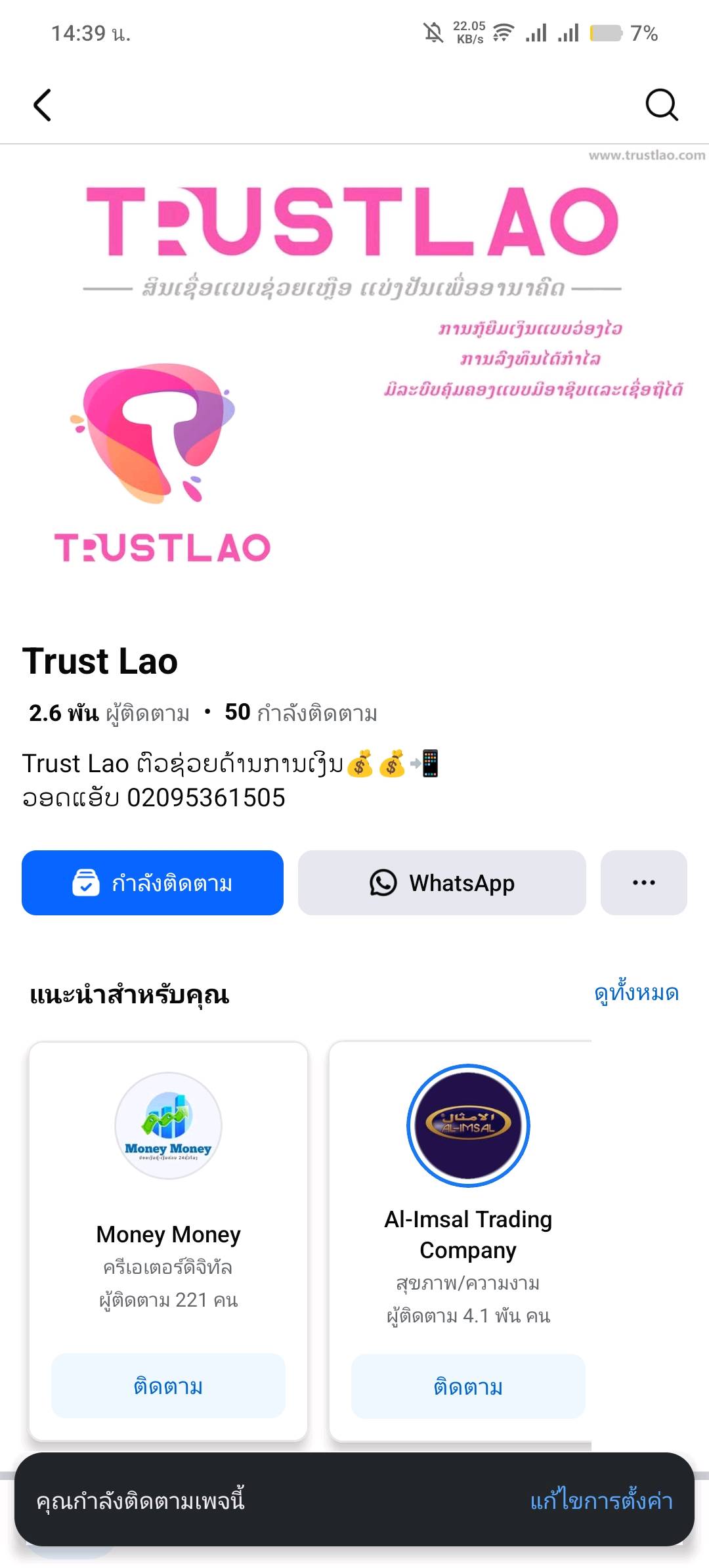Go back using the arrow icon
709x1568 pixels.
click(43, 105)
